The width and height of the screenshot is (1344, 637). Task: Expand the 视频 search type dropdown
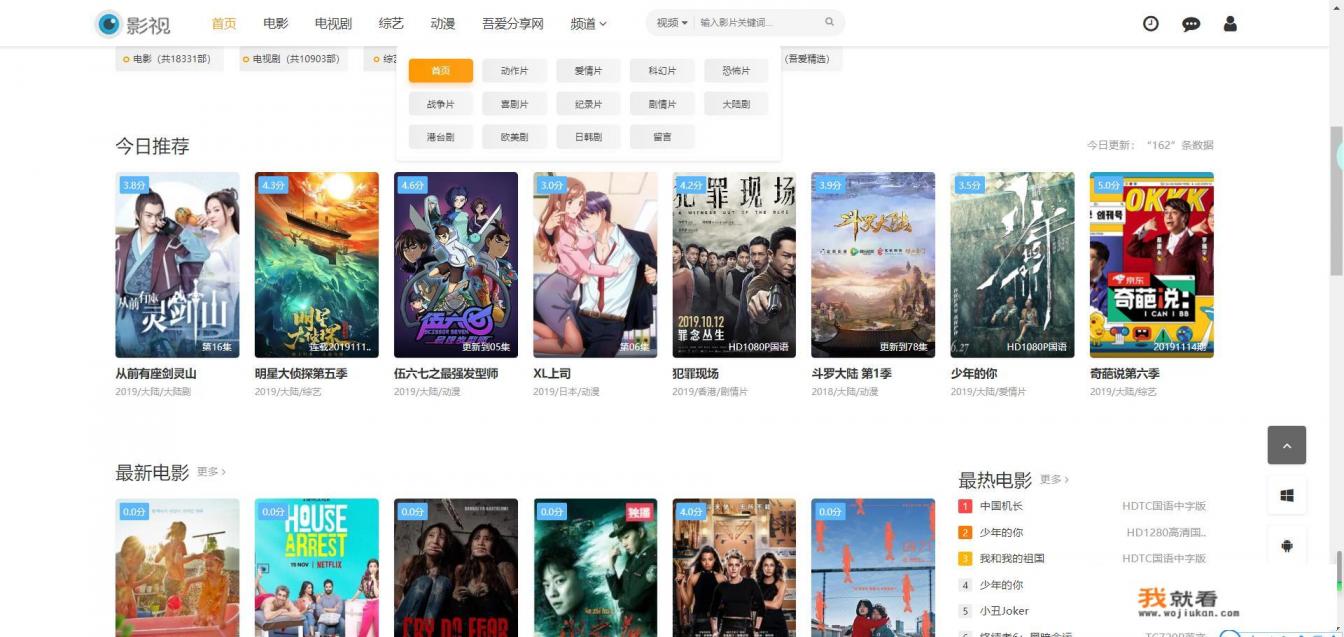point(672,22)
